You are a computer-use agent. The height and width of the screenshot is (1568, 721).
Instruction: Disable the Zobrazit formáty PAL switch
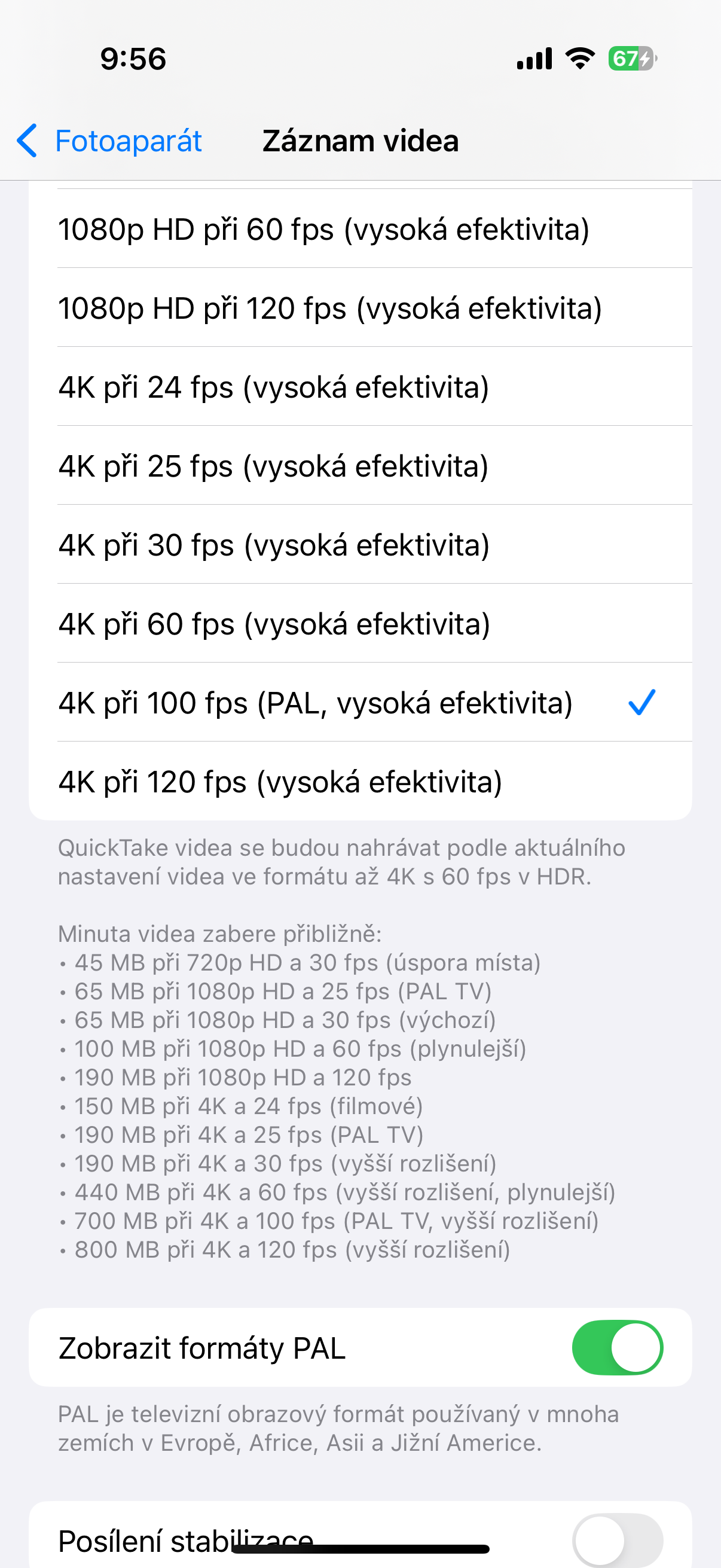click(618, 1348)
